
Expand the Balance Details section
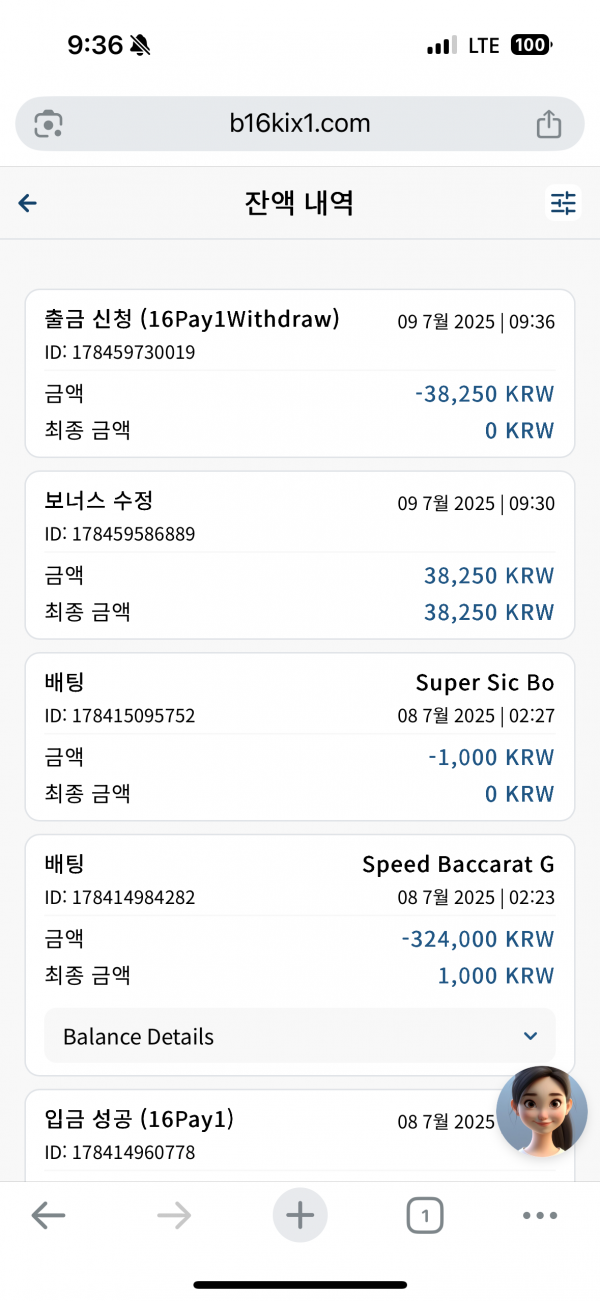[300, 1036]
